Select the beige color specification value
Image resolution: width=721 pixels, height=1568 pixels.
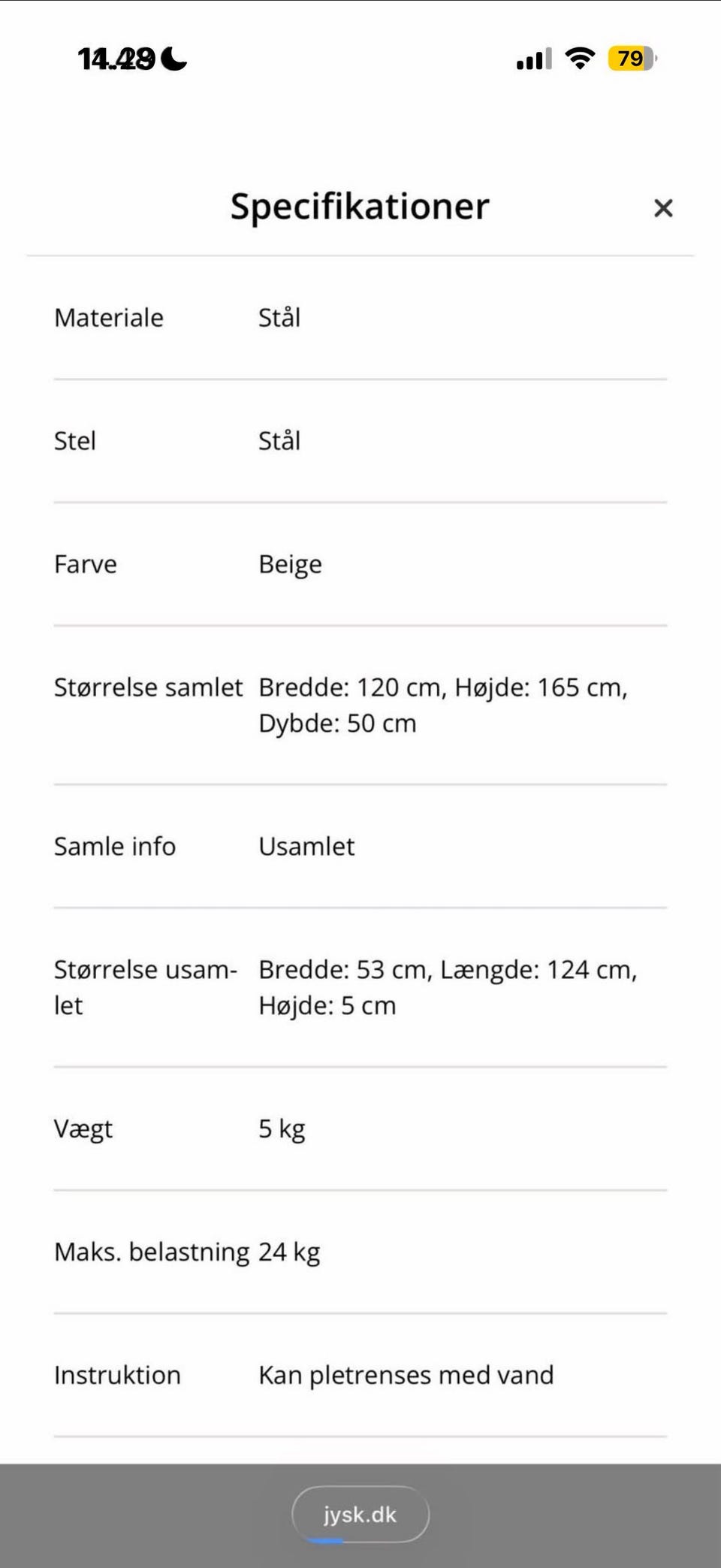point(290,563)
